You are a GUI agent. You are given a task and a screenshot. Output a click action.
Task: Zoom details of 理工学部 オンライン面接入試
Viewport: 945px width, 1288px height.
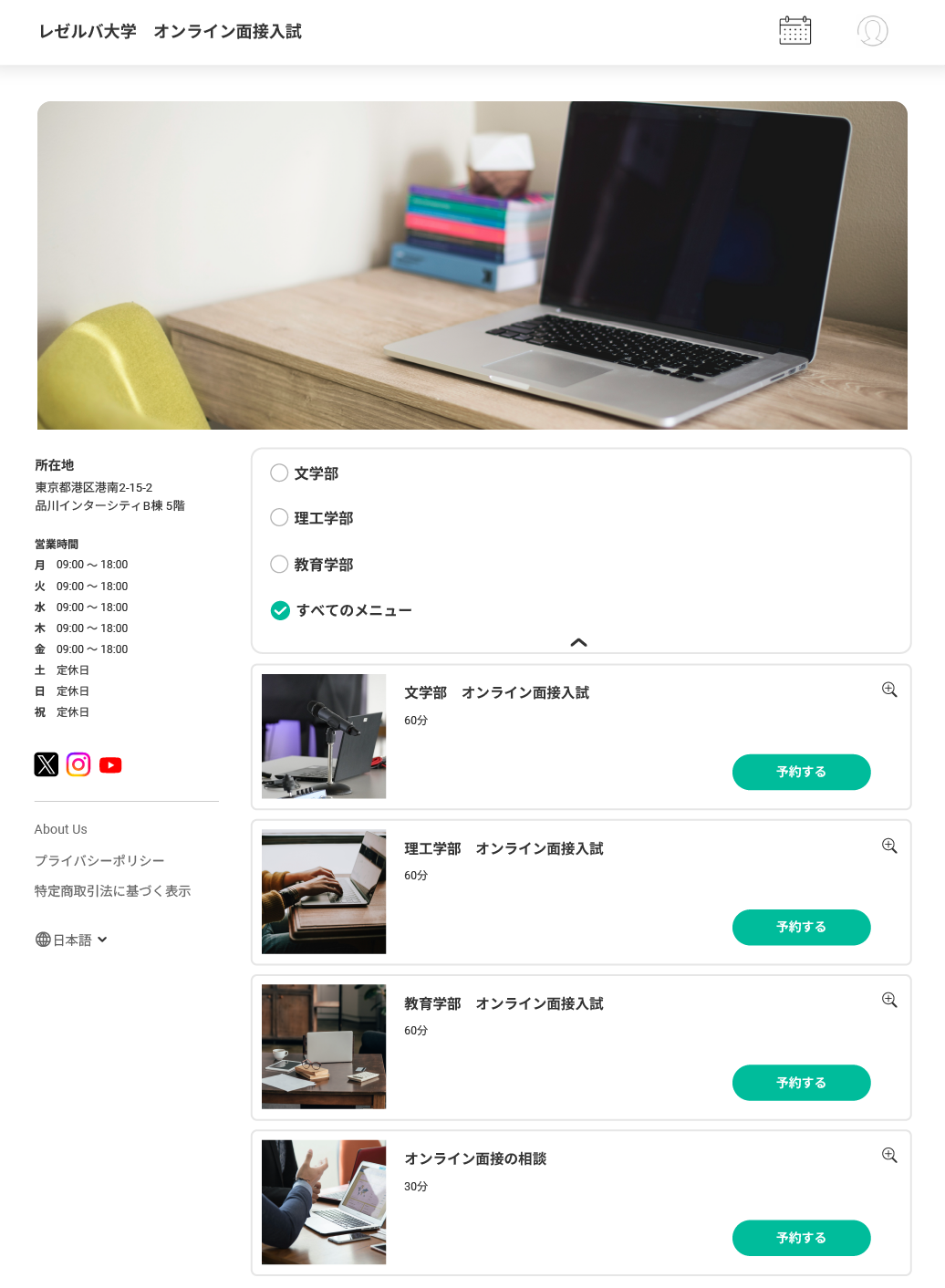[x=889, y=846]
